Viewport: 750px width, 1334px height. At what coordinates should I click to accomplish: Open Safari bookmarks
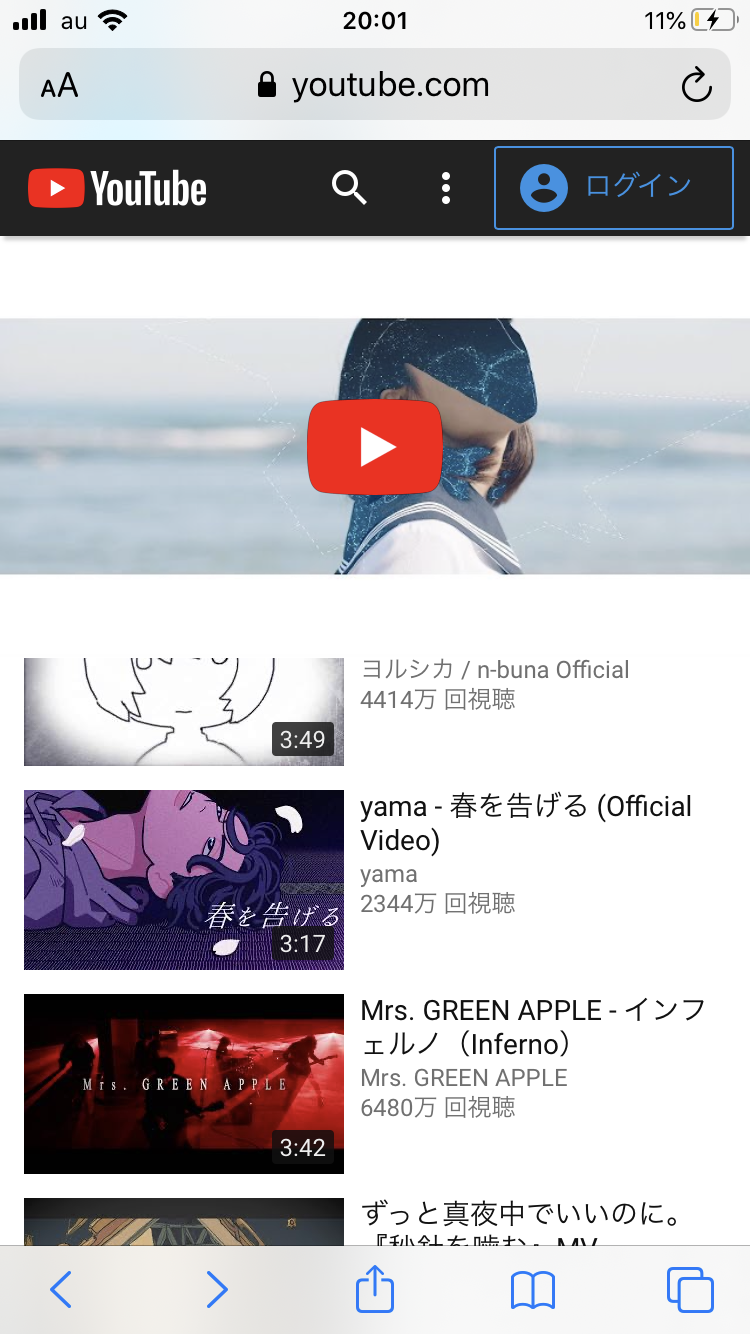click(532, 1290)
